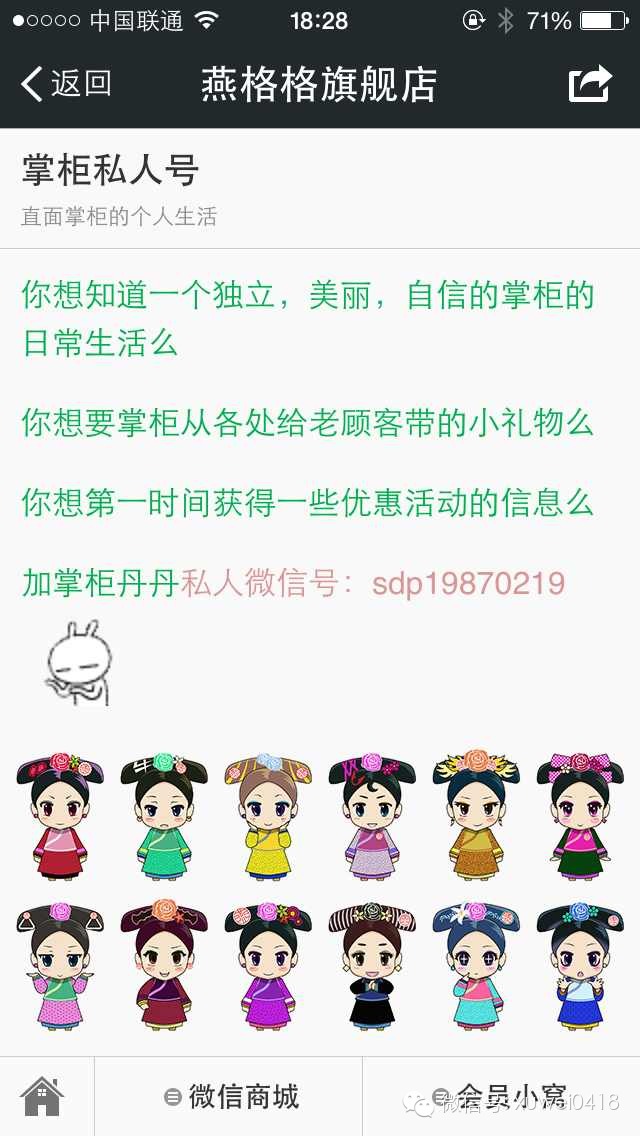Tap the home icon in the bottom bar

43,1096
